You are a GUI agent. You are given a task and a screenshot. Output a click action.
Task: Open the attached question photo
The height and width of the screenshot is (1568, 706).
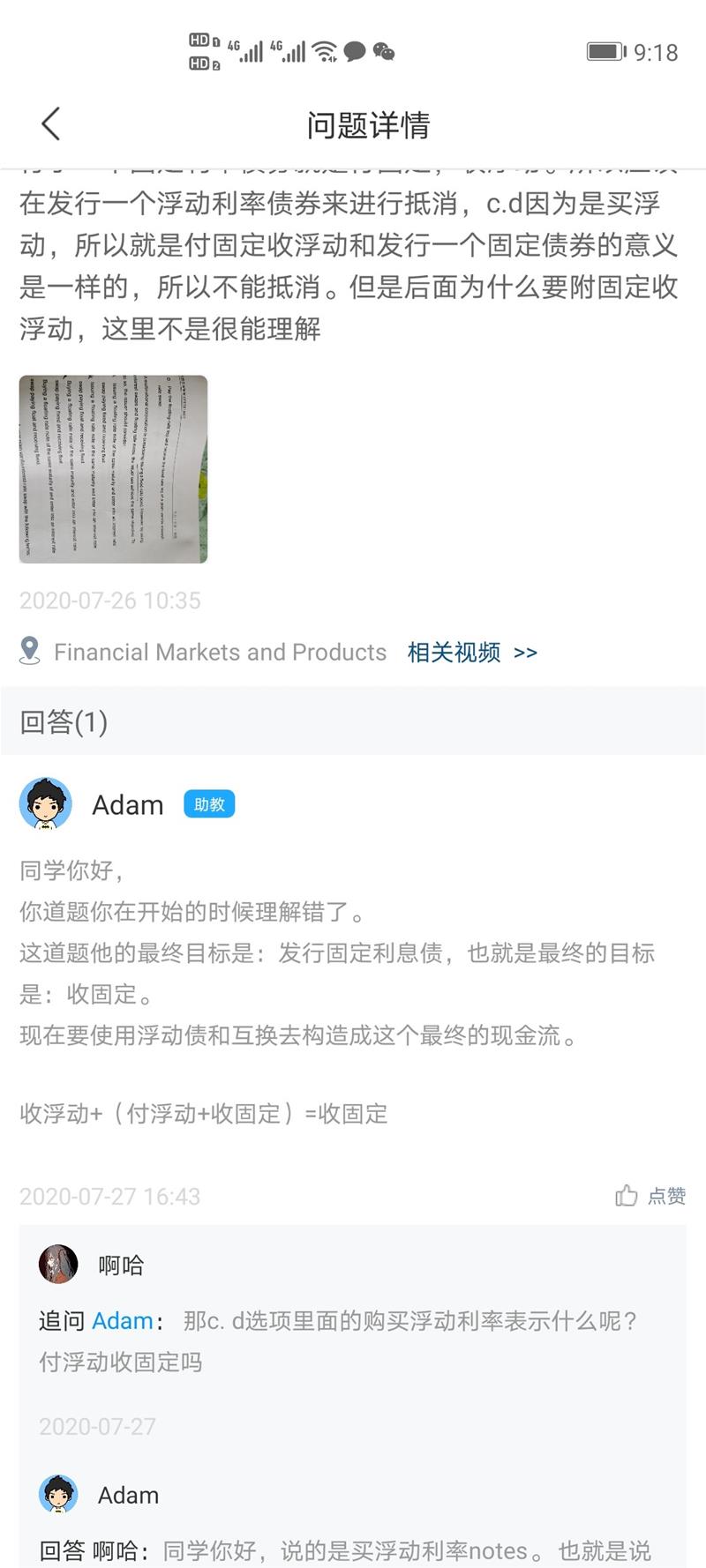coord(113,469)
